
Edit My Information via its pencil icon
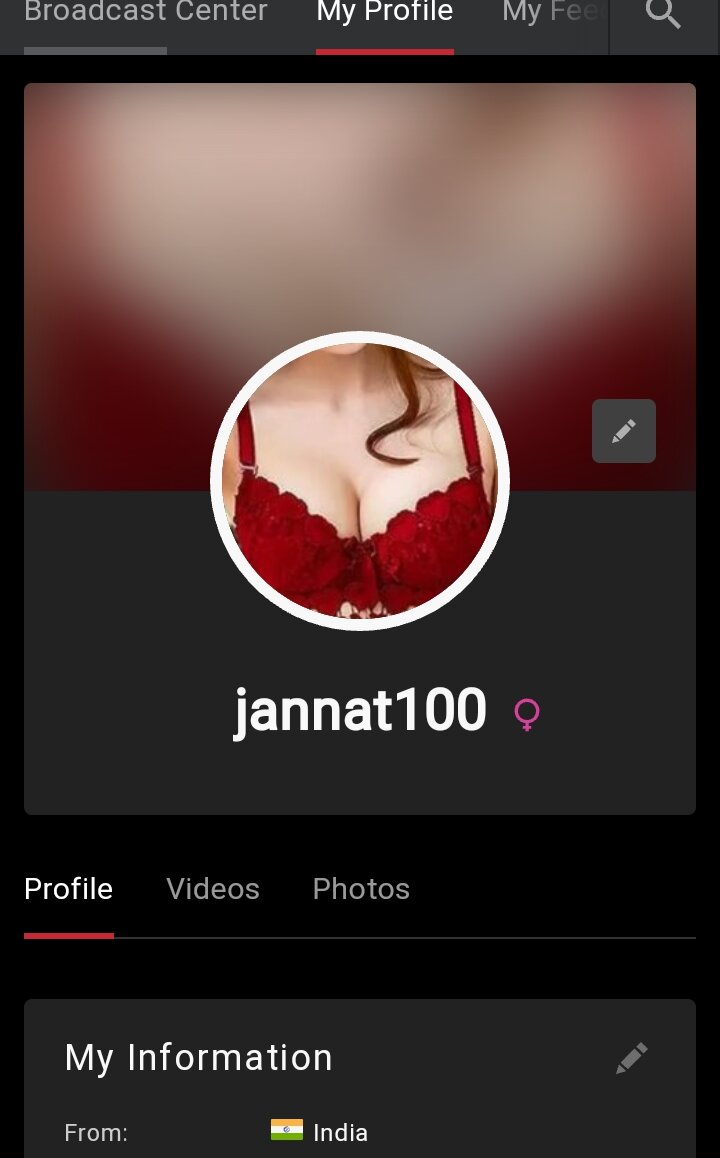(632, 1057)
